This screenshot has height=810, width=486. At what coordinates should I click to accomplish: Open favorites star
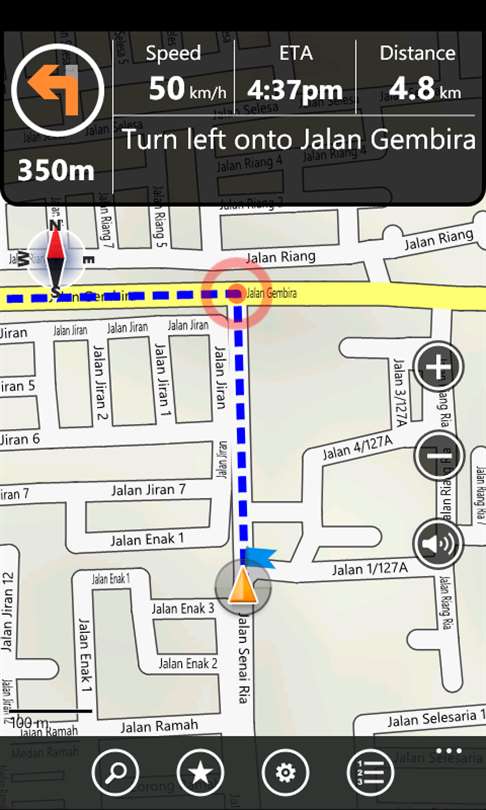point(200,773)
